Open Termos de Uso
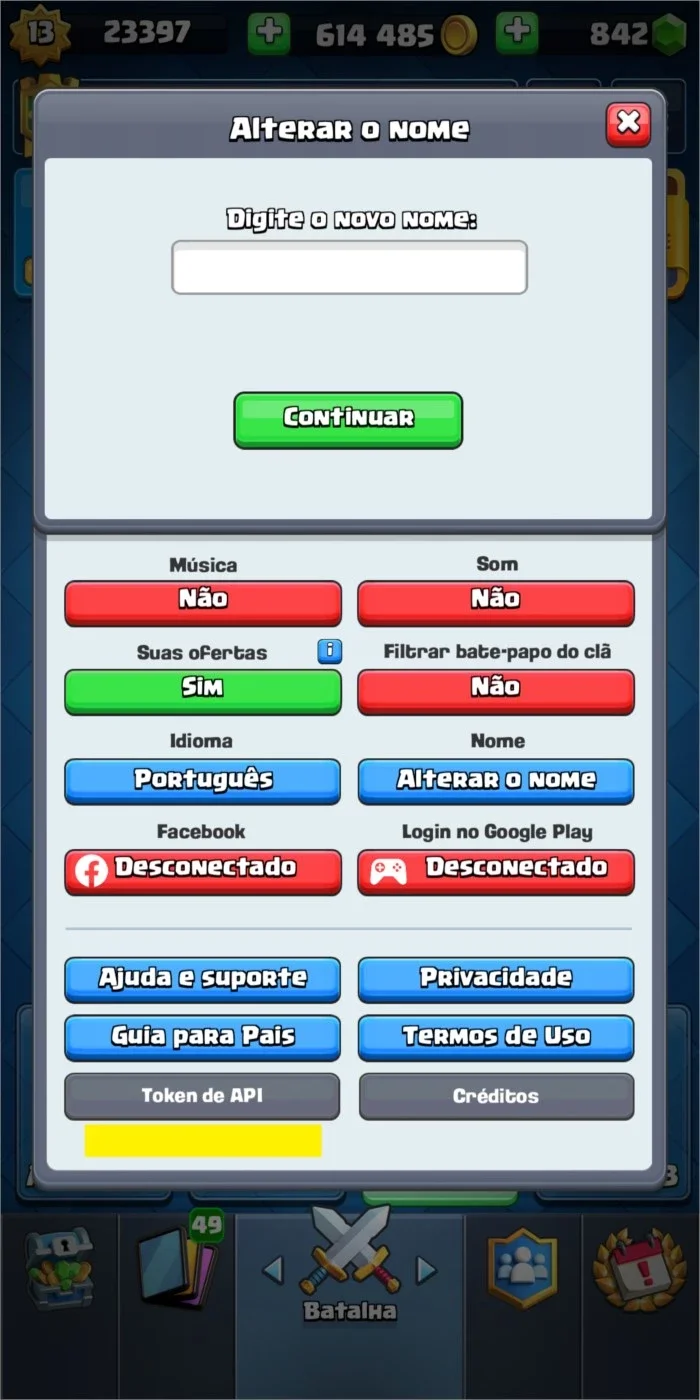 [496, 1038]
